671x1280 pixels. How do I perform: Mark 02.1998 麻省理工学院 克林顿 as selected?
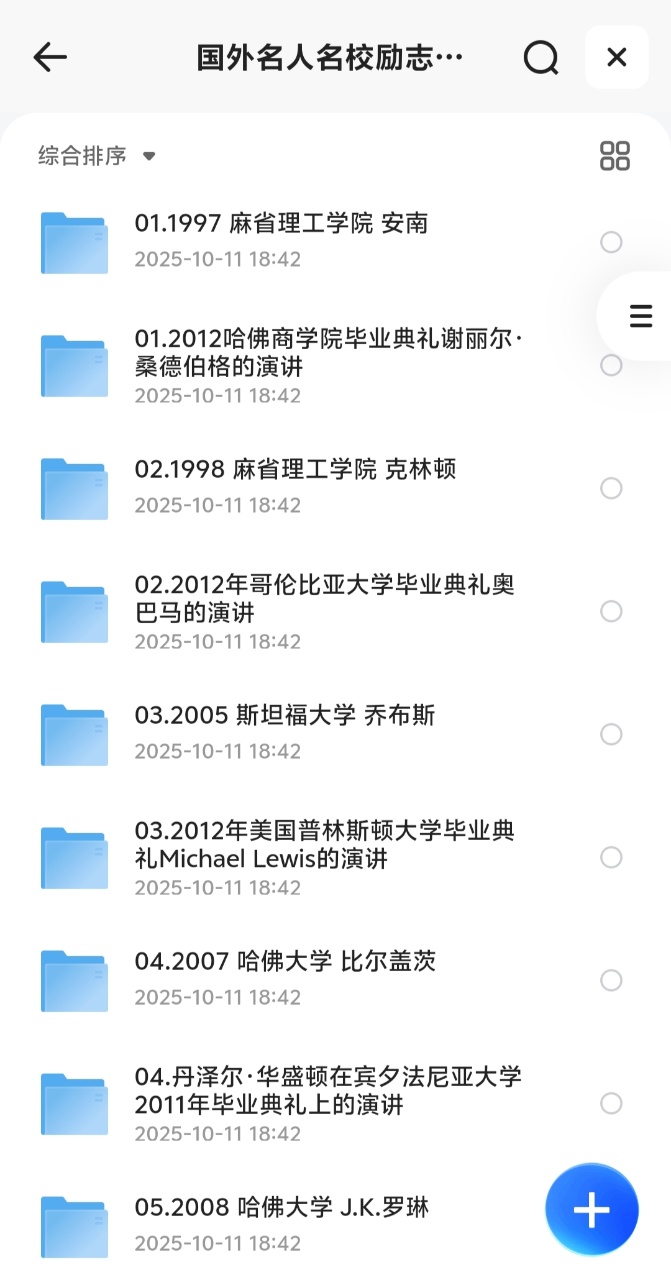pos(611,488)
